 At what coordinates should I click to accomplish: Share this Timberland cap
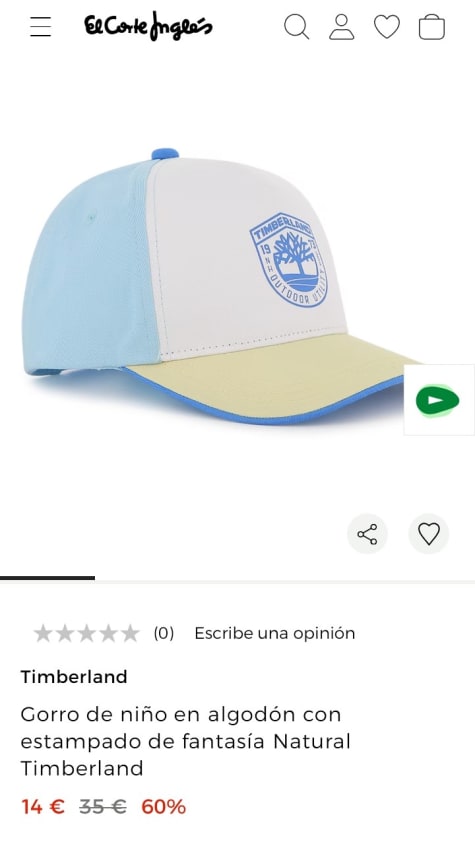pyautogui.click(x=367, y=534)
